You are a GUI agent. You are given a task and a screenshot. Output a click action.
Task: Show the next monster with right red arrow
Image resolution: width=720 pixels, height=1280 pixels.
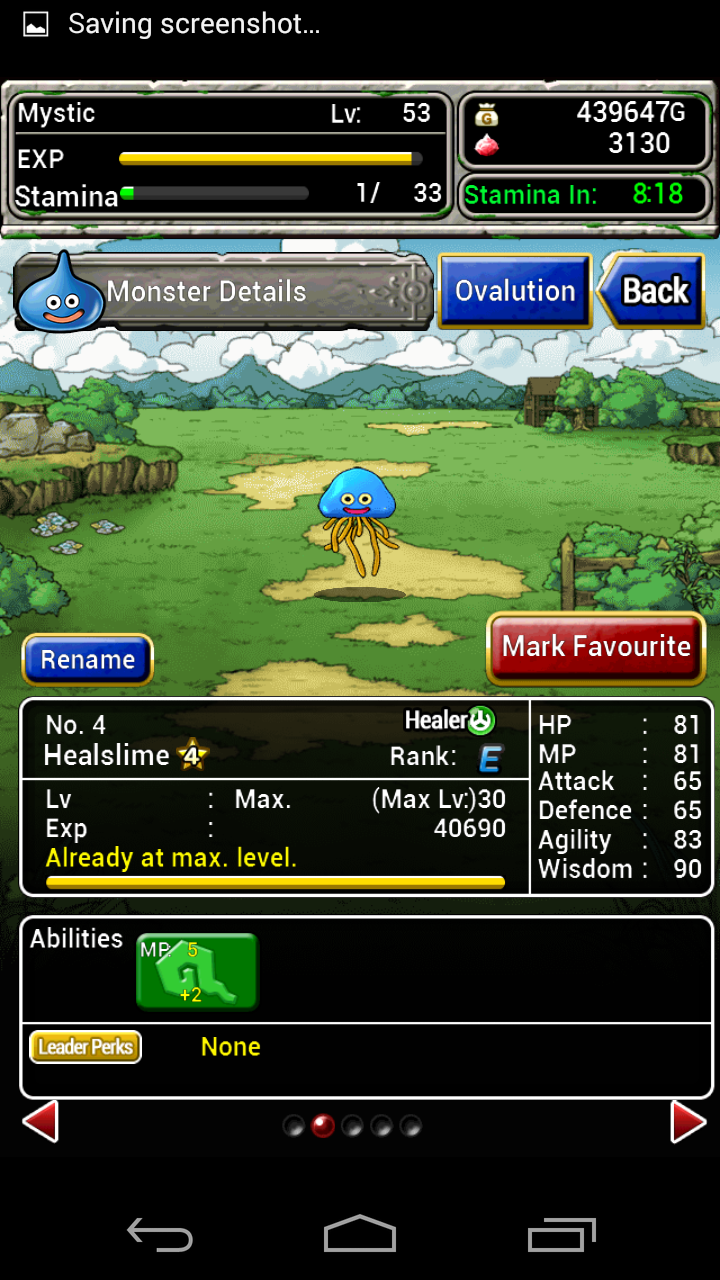click(x=688, y=1121)
